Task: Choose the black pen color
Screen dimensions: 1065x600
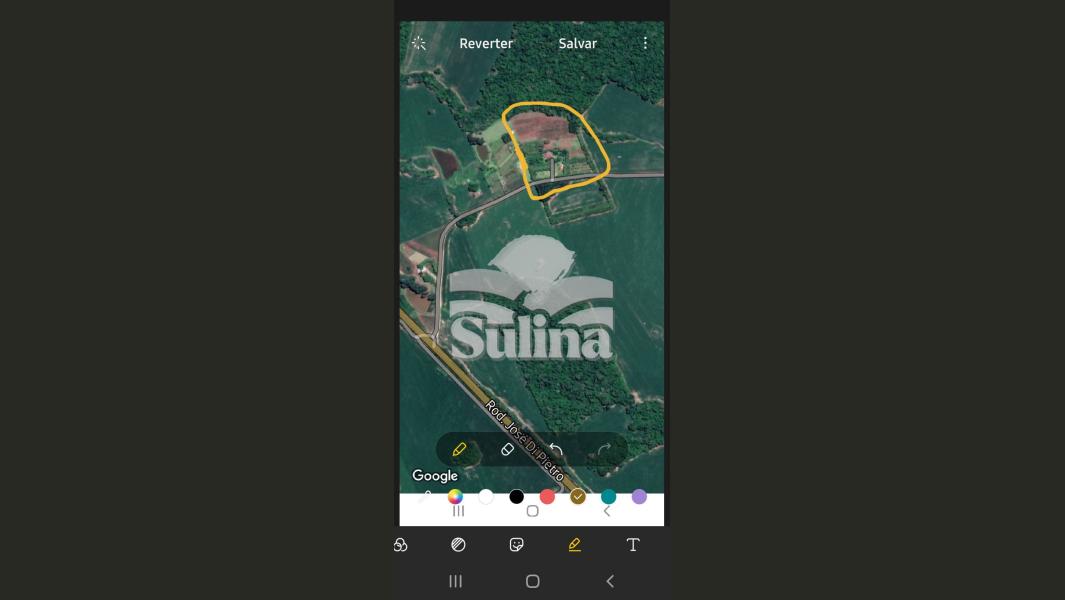Action: tap(516, 497)
